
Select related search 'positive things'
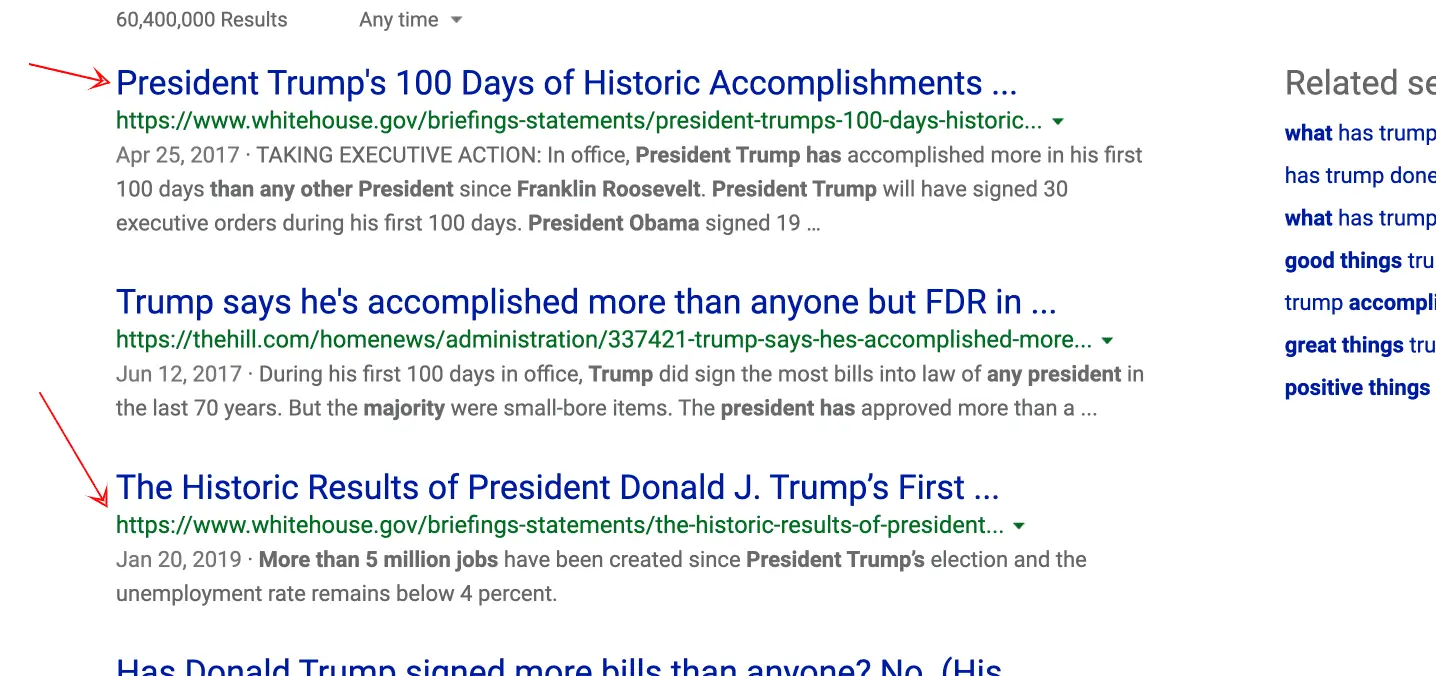1357,388
